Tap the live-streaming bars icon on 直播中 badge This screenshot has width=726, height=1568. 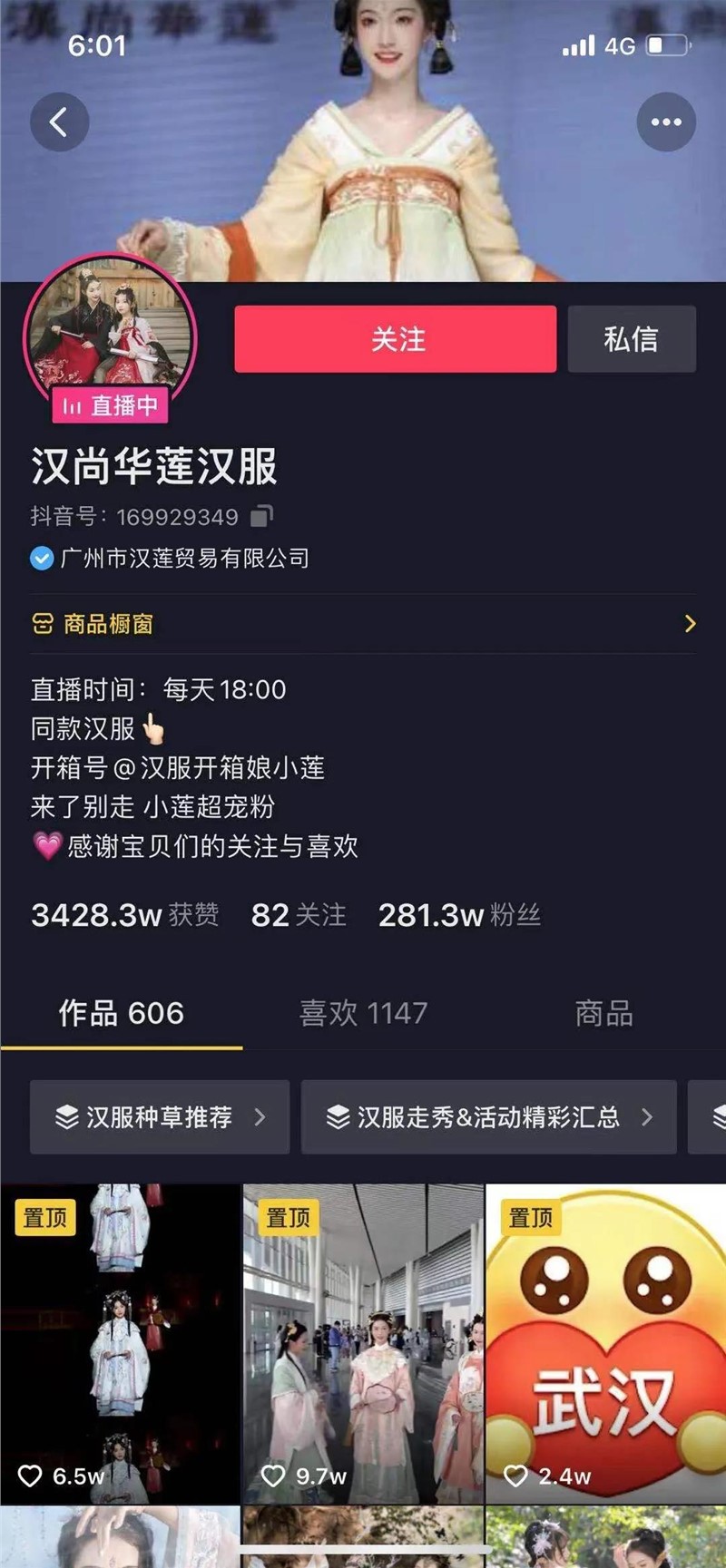point(73,406)
